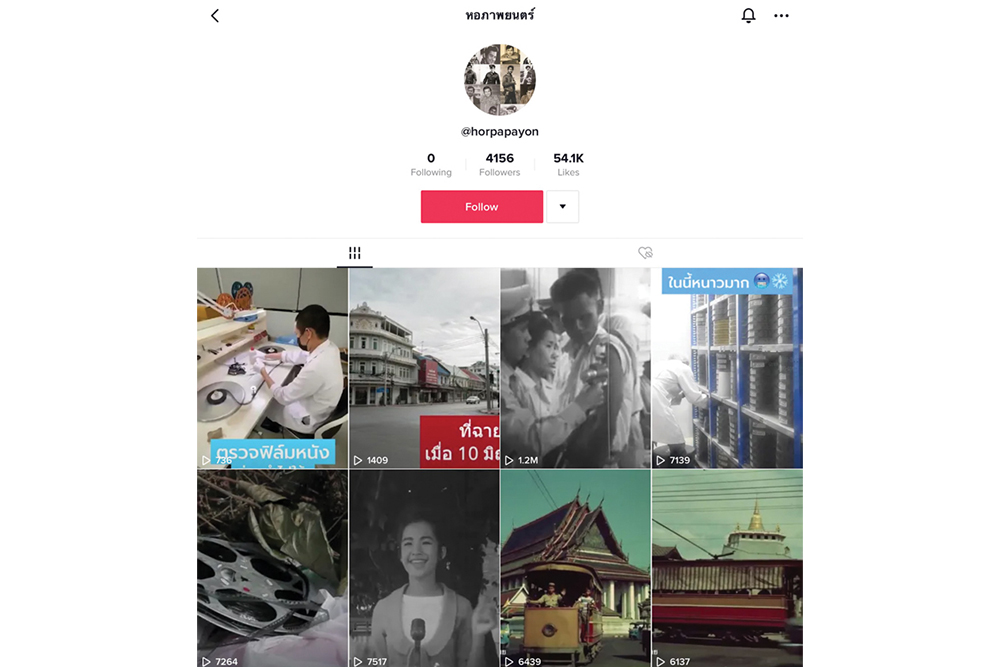Go back using the arrow icon
This screenshot has width=1000, height=667.
(x=215, y=16)
